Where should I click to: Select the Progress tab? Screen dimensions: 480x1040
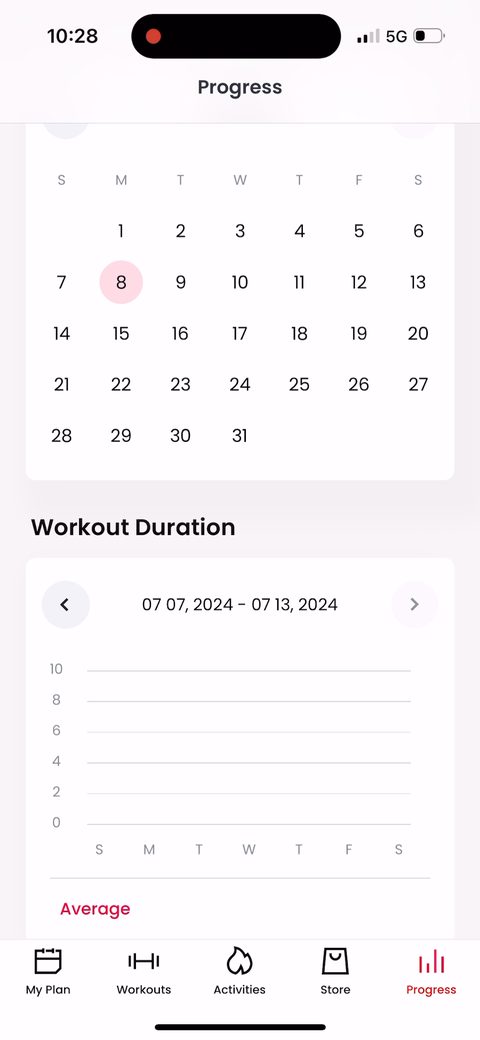[431, 971]
